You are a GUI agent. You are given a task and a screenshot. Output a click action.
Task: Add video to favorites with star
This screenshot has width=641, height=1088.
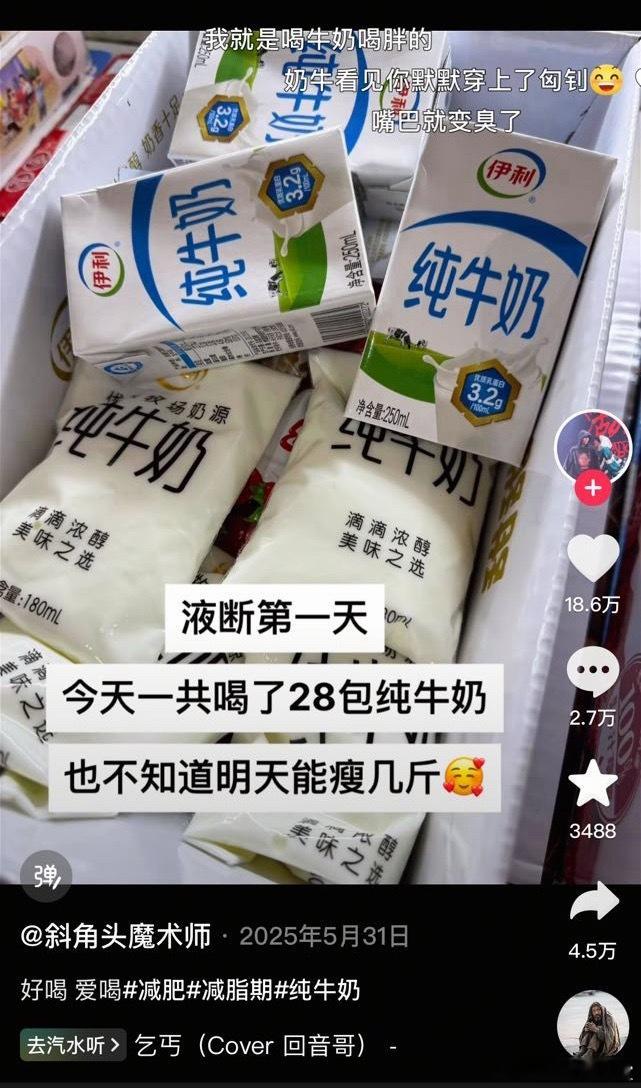[593, 783]
